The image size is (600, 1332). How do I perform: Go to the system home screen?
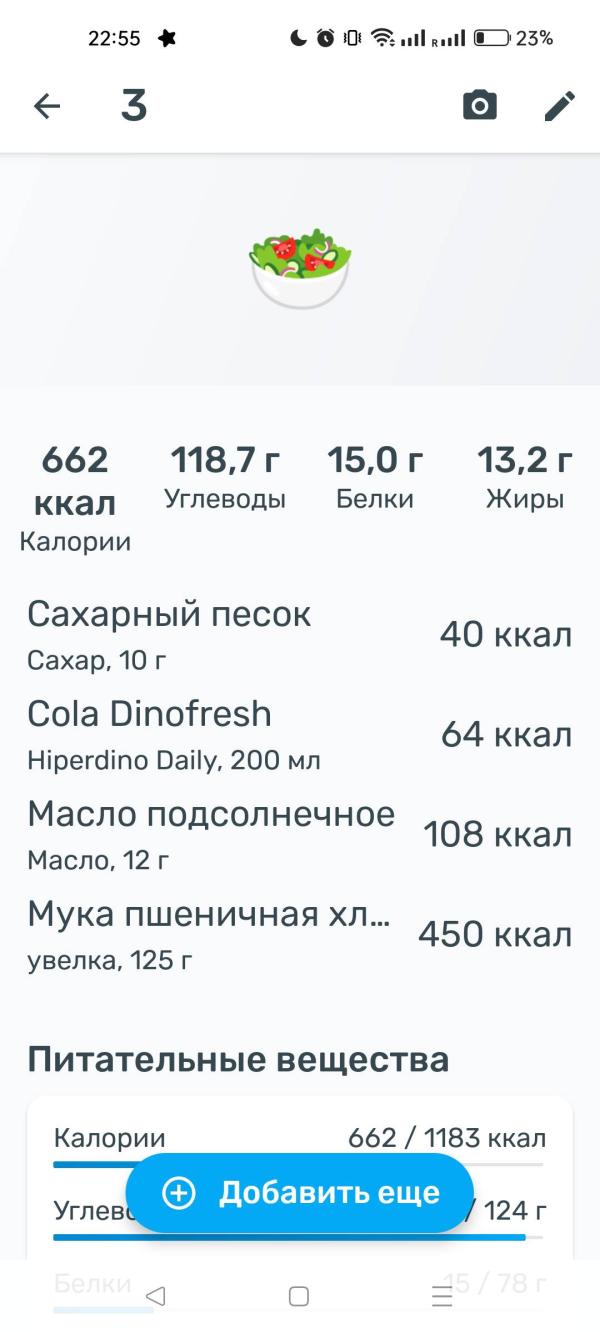pyautogui.click(x=298, y=1296)
